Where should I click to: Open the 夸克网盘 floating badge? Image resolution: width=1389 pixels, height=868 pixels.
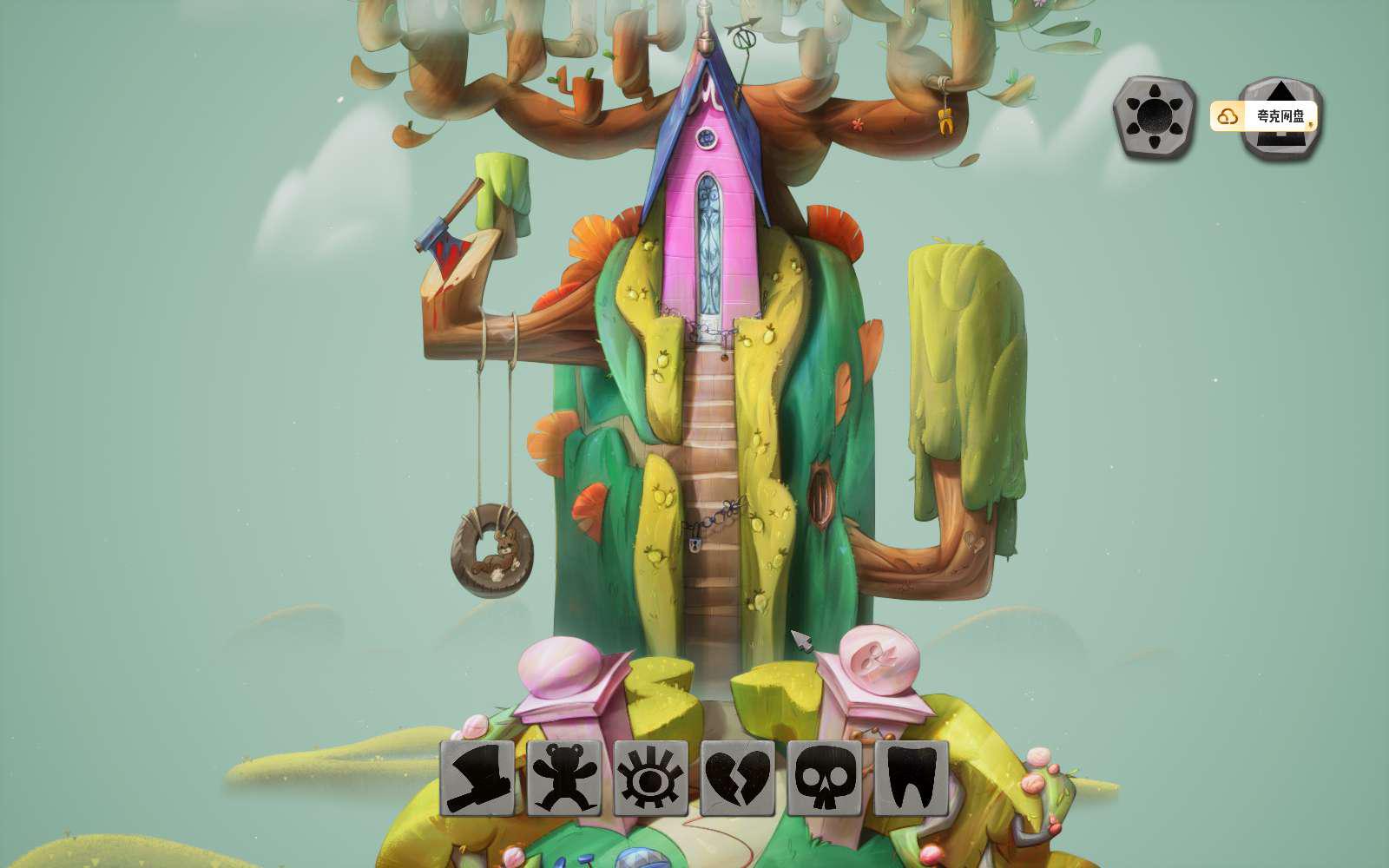pyautogui.click(x=1264, y=116)
